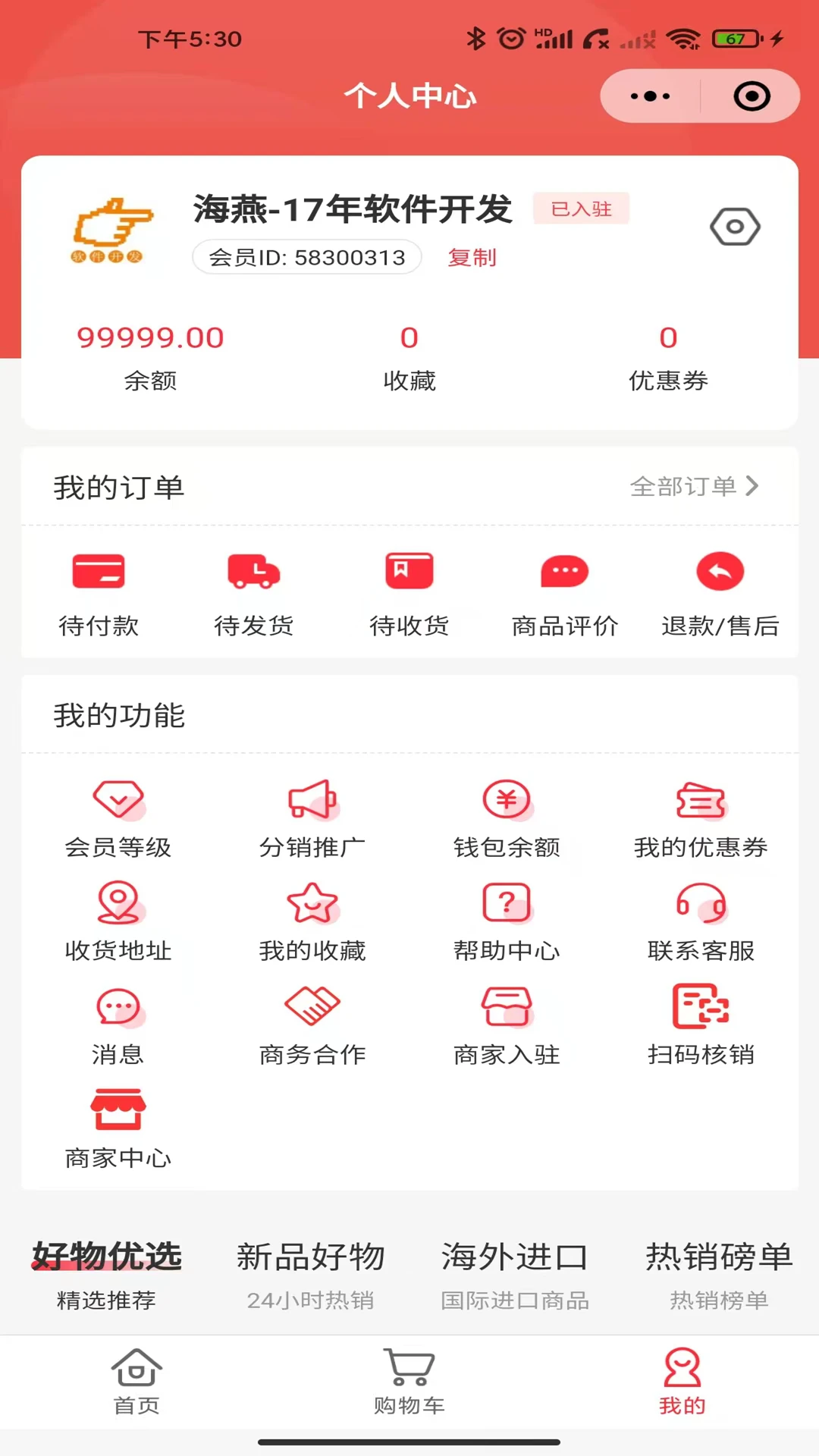Image resolution: width=819 pixels, height=1456 pixels.
Task: Tap the settings gear beside the username
Action: click(x=734, y=226)
